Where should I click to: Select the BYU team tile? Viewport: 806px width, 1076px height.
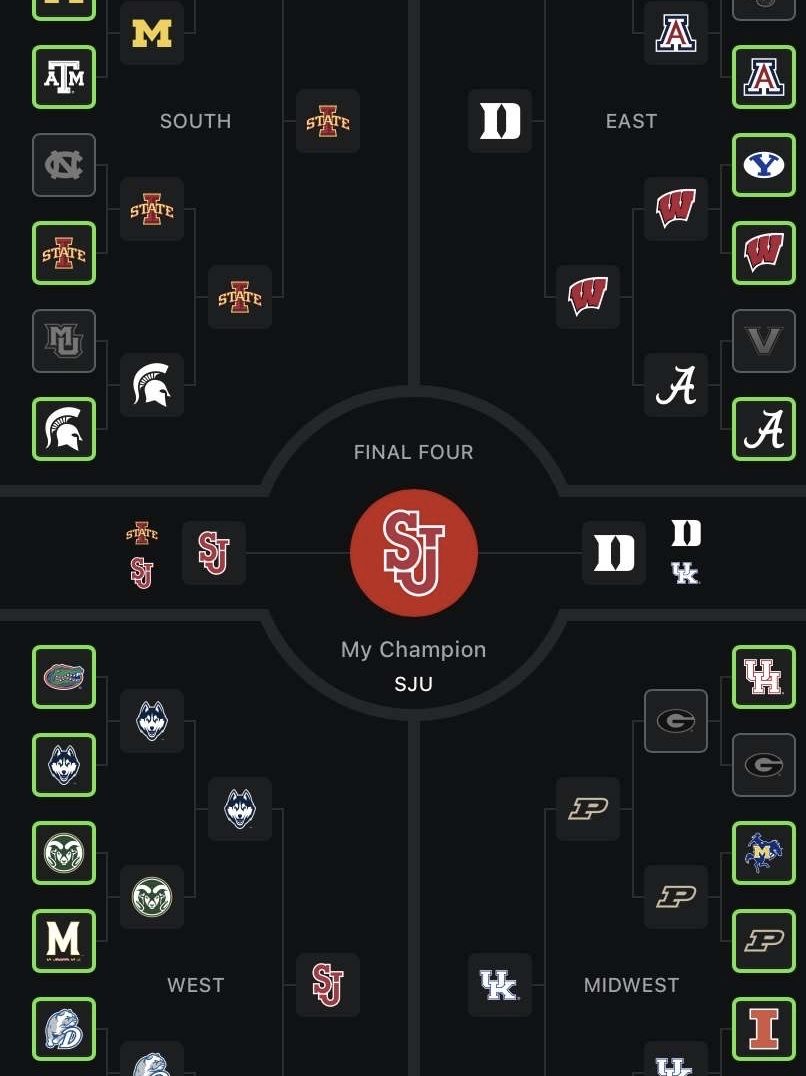click(764, 165)
